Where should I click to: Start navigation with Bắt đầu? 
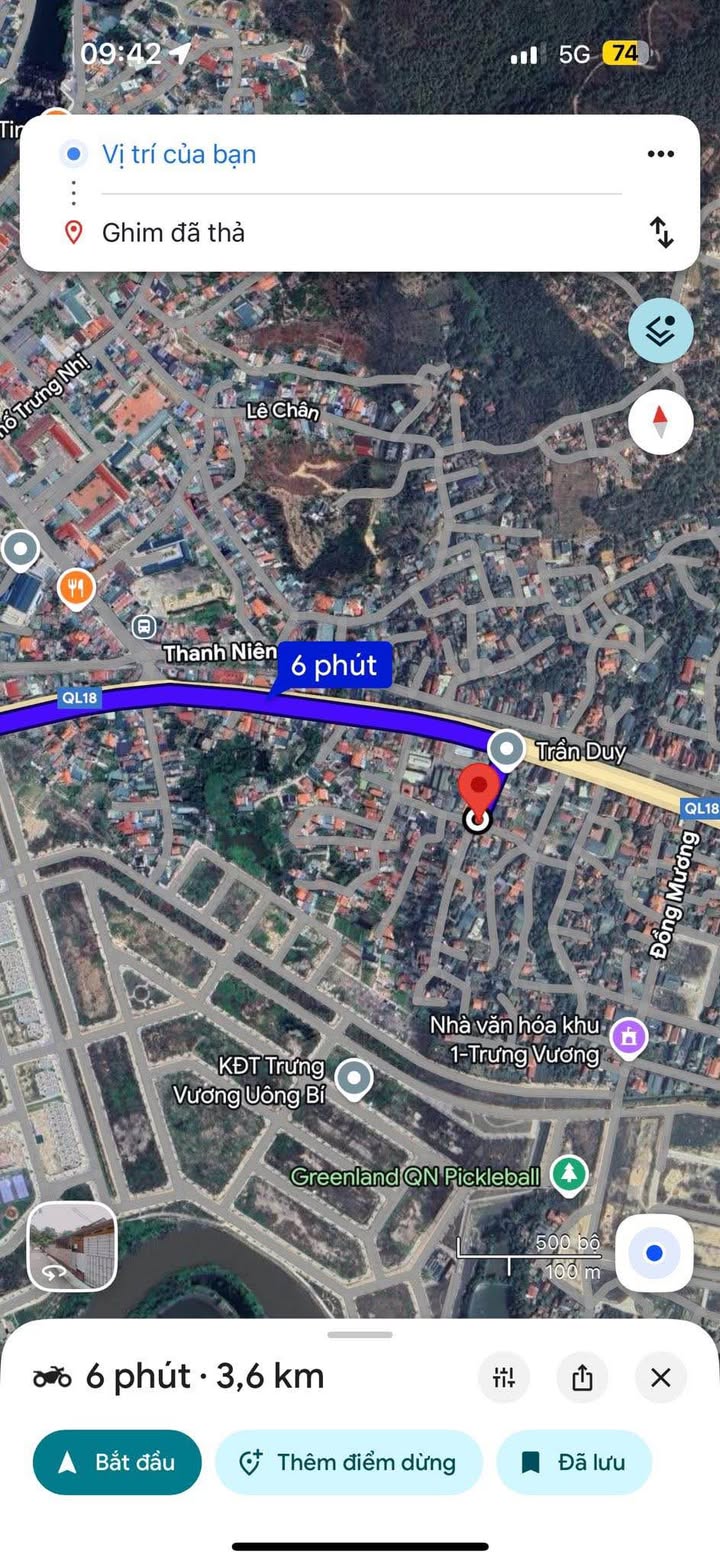117,1462
